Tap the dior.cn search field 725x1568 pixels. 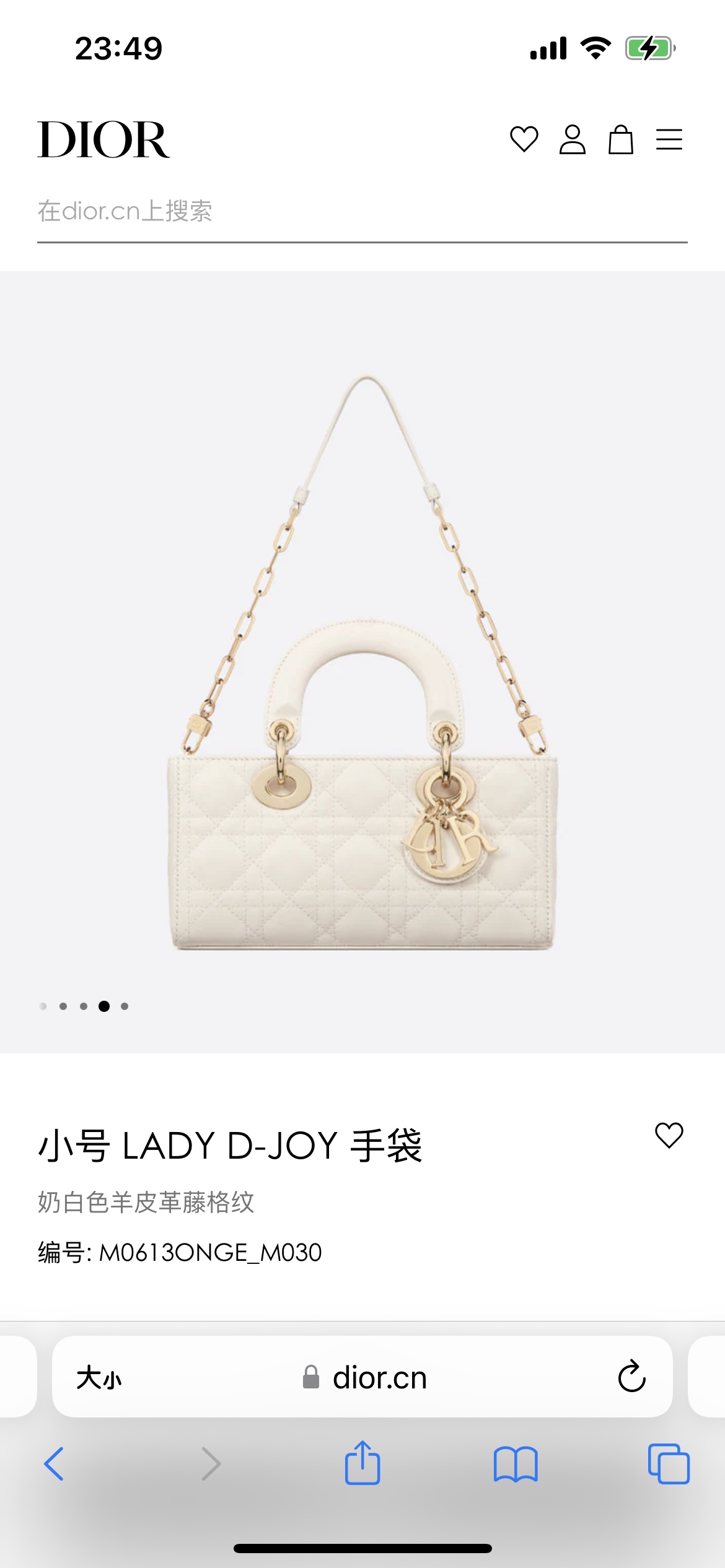pyautogui.click(x=362, y=212)
